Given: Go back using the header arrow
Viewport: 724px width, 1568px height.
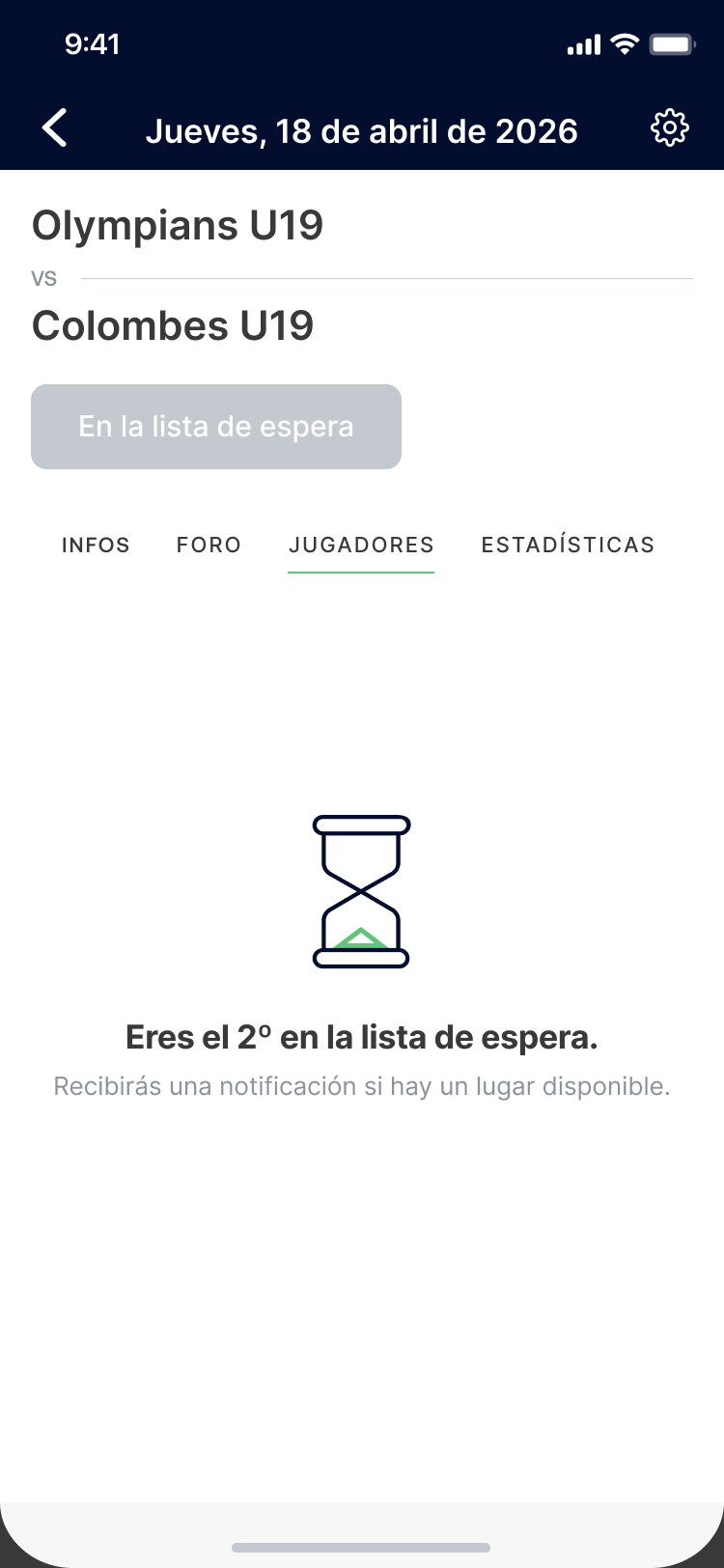Looking at the screenshot, I should 55,128.
